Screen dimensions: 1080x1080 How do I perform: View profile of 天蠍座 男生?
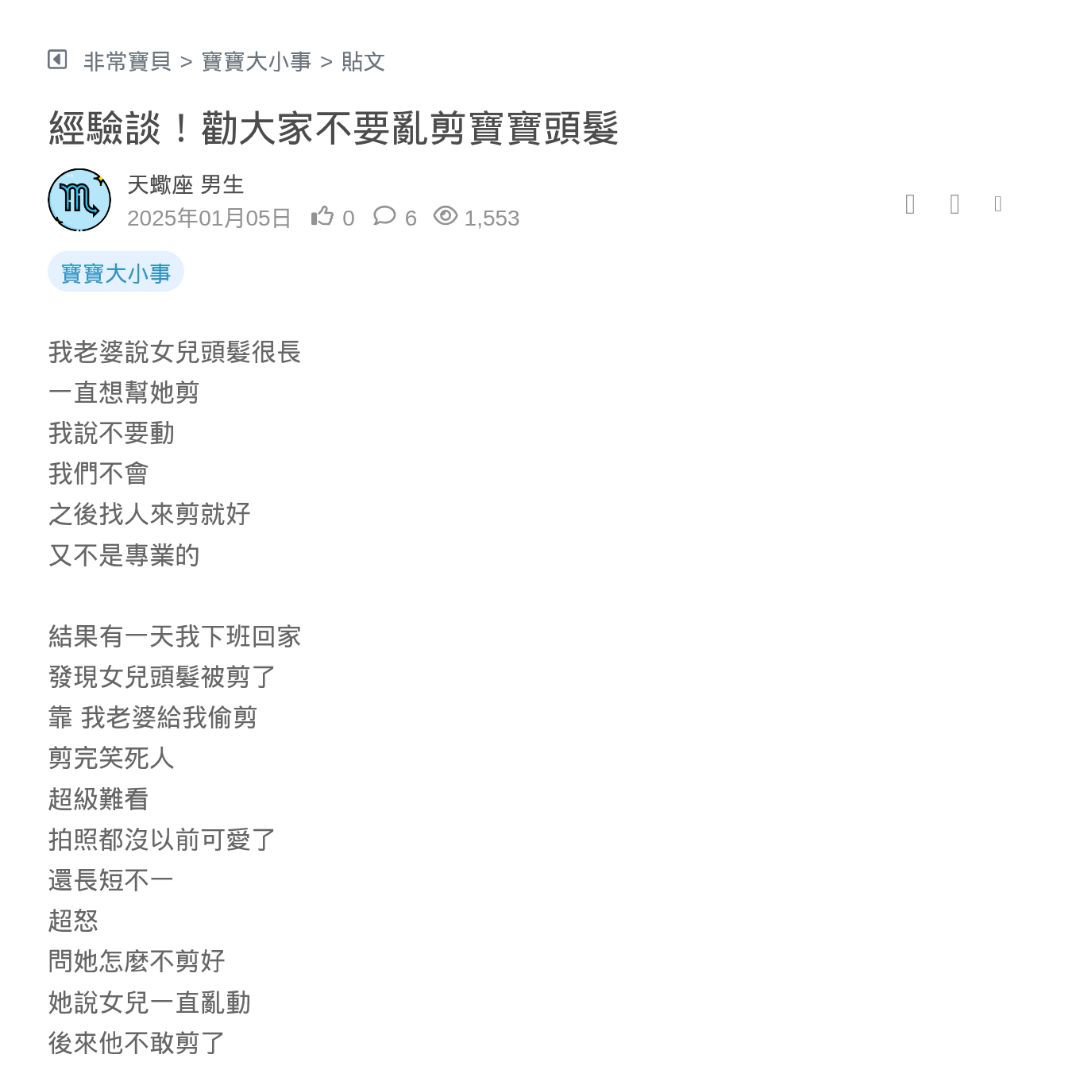185,185
